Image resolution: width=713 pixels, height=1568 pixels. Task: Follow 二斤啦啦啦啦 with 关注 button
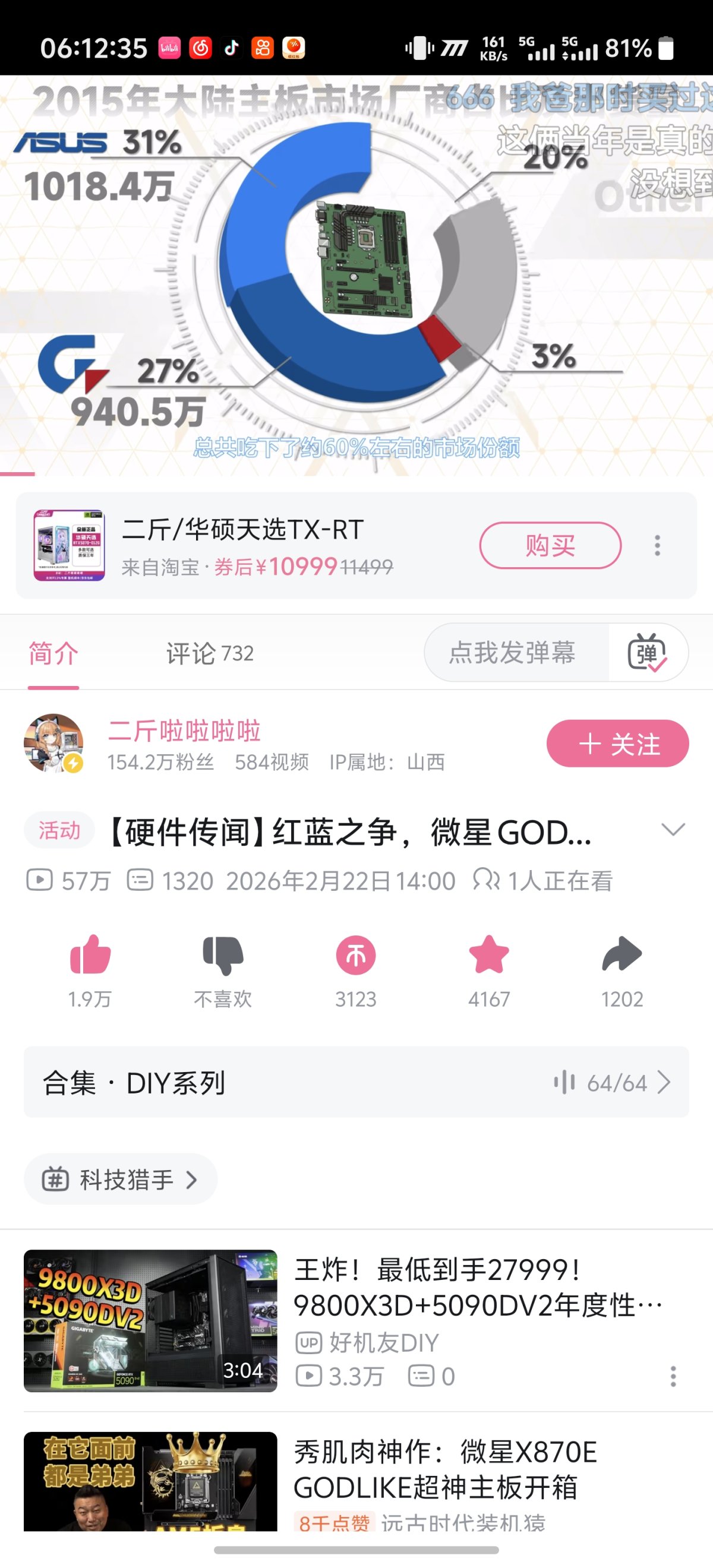tap(617, 743)
